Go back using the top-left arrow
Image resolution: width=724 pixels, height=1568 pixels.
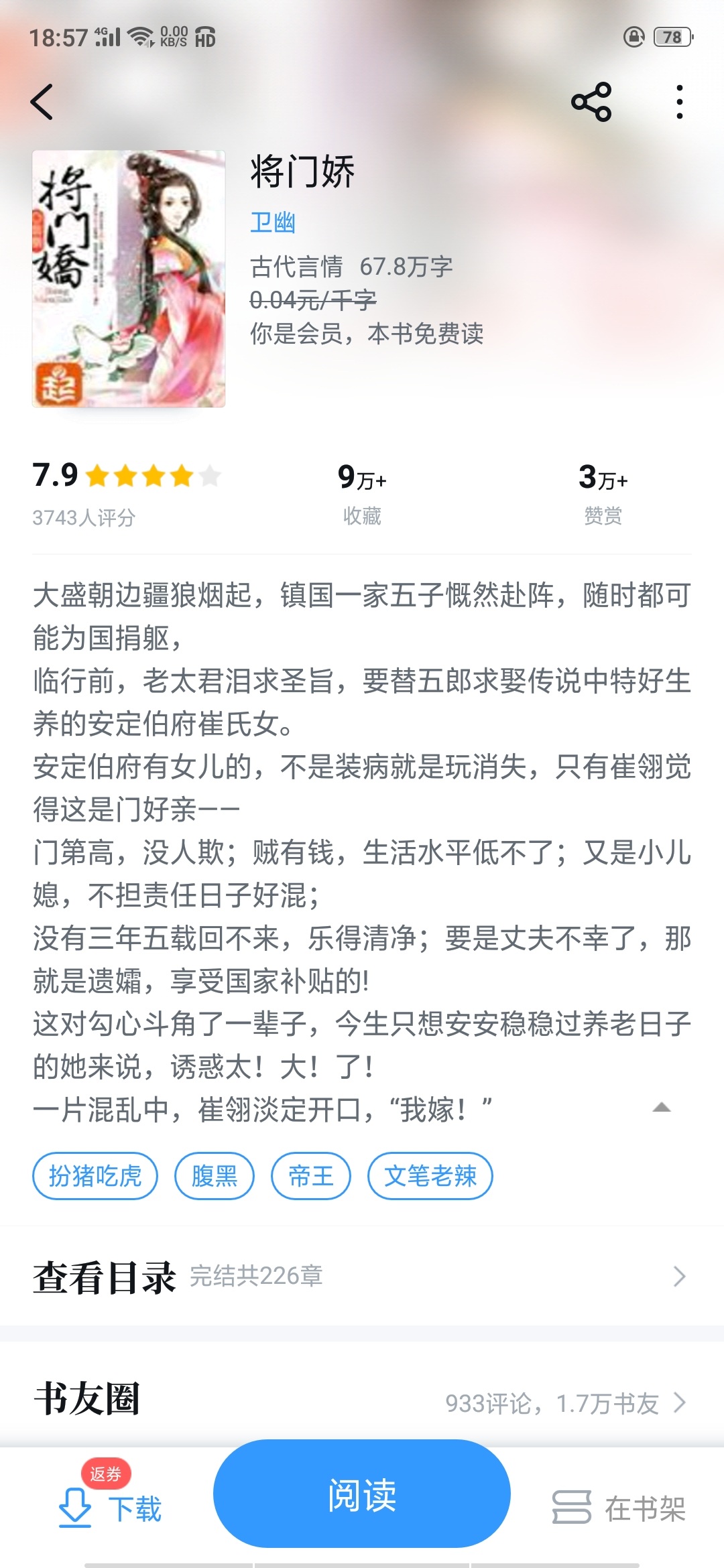tap(42, 103)
